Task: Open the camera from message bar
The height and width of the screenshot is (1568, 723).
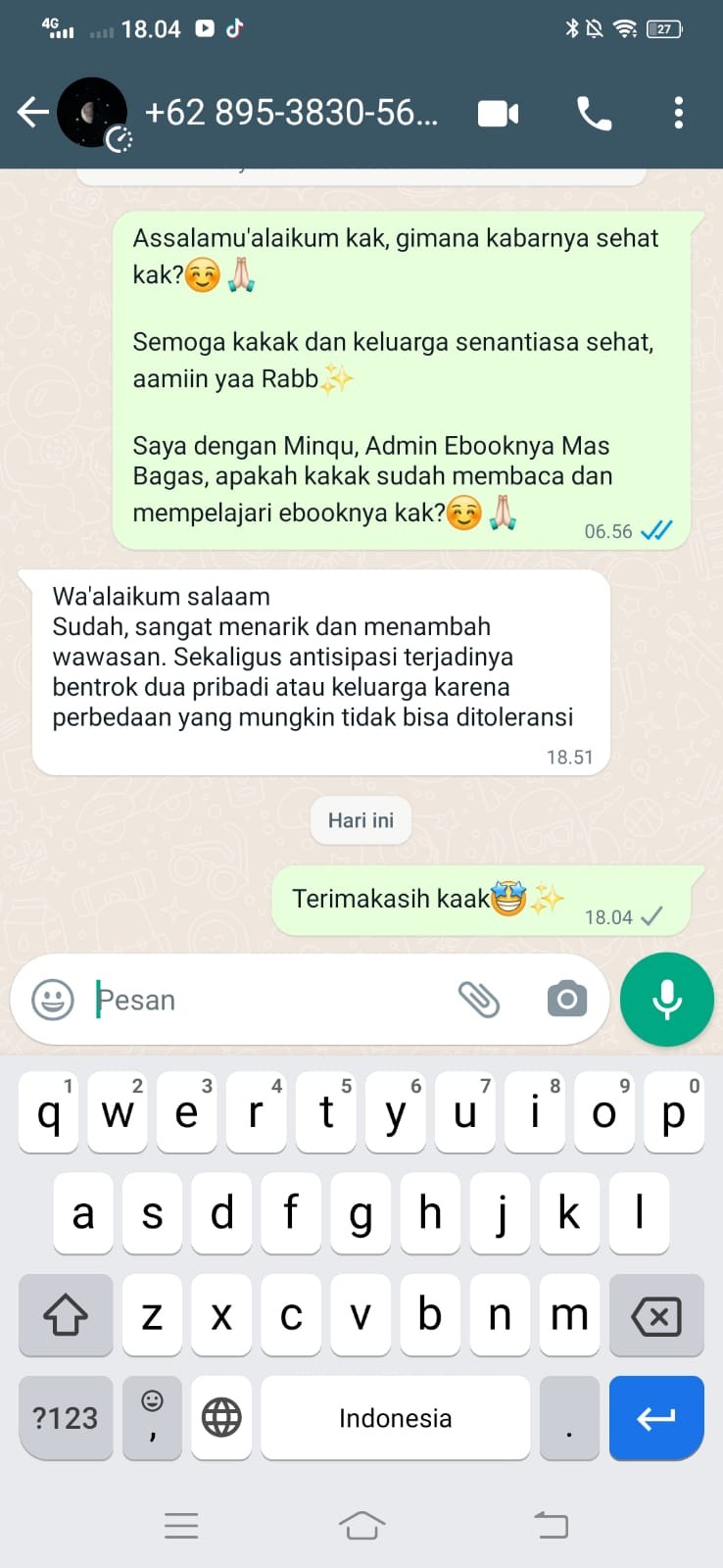Action: click(566, 1000)
